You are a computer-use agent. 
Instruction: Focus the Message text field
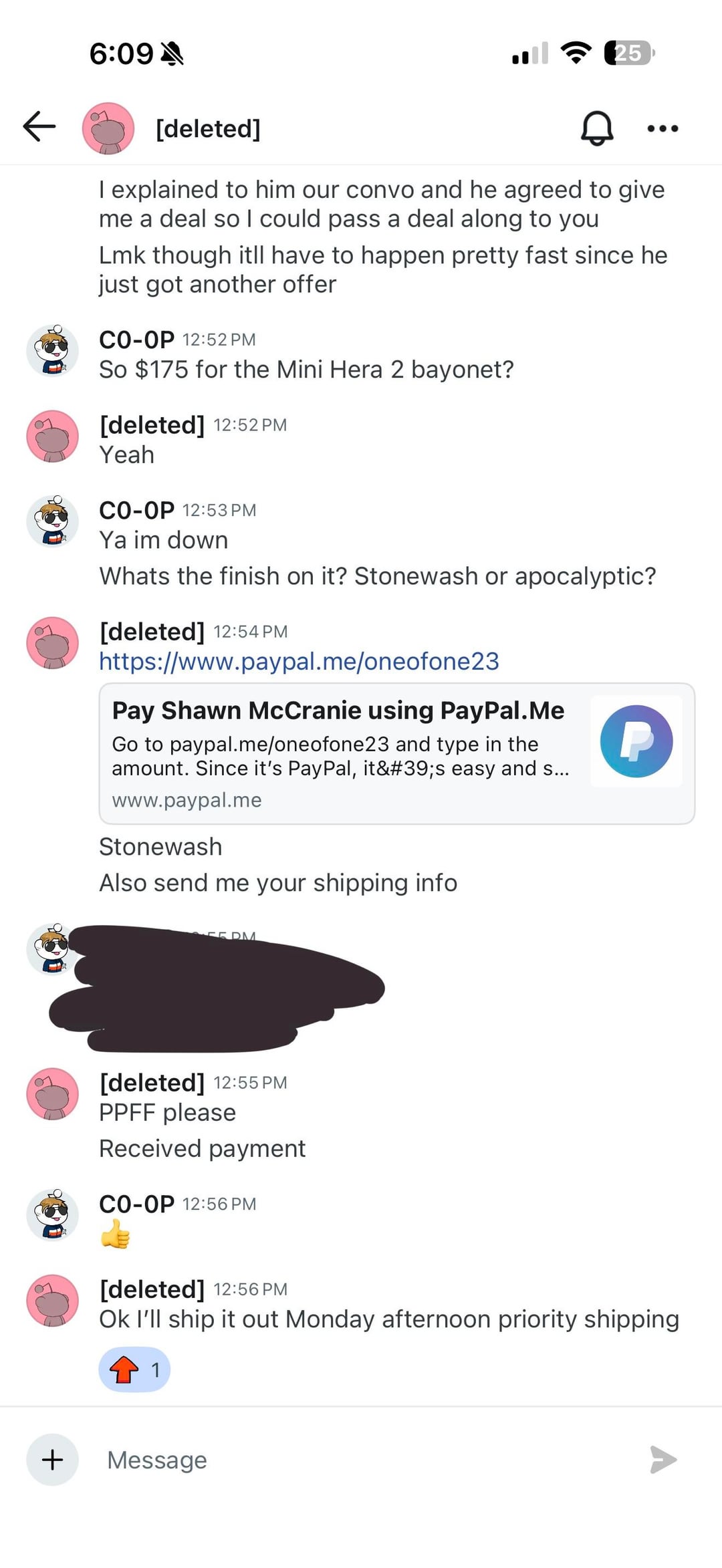point(361,1460)
